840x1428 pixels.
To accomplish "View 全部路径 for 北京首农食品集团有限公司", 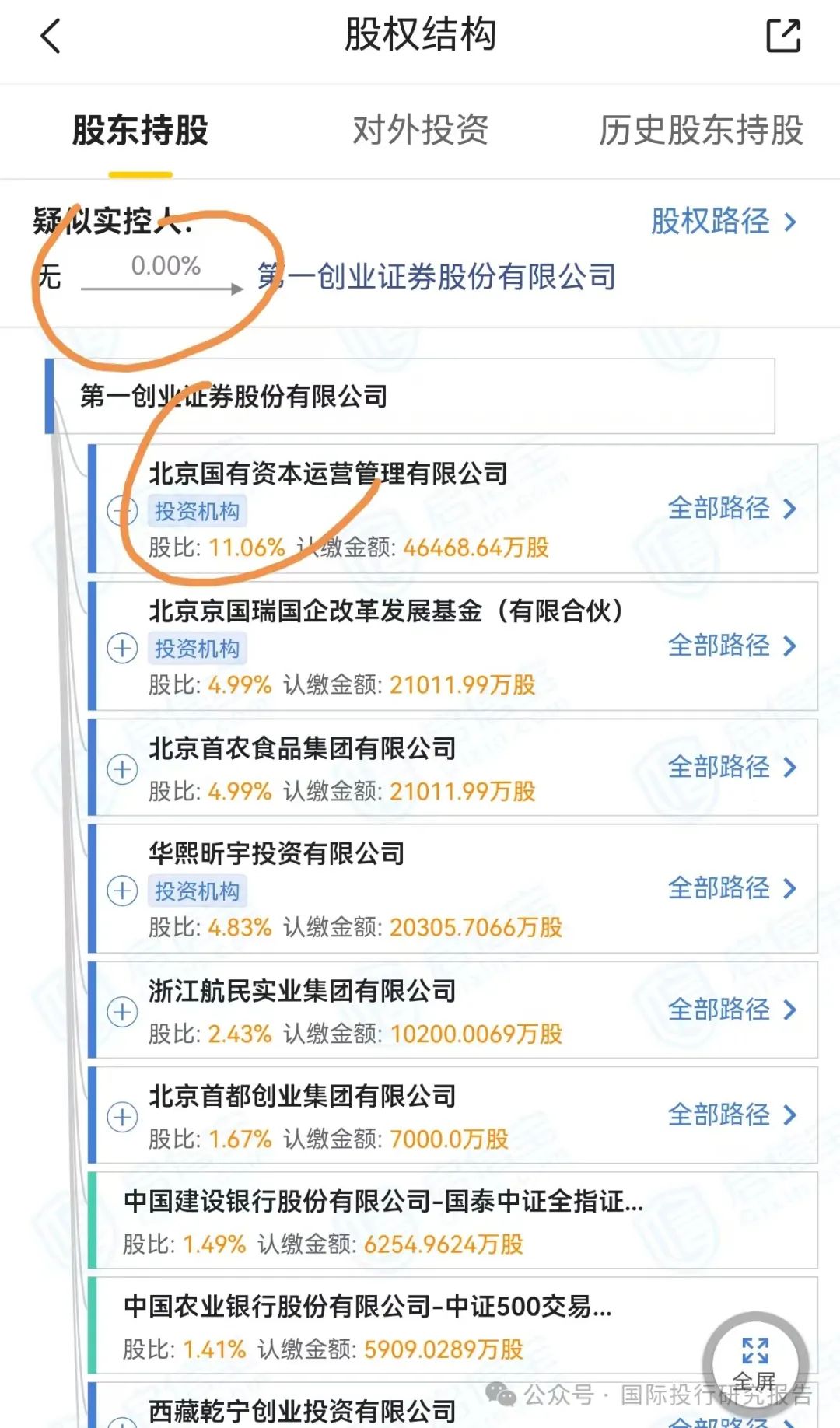I will [x=732, y=768].
